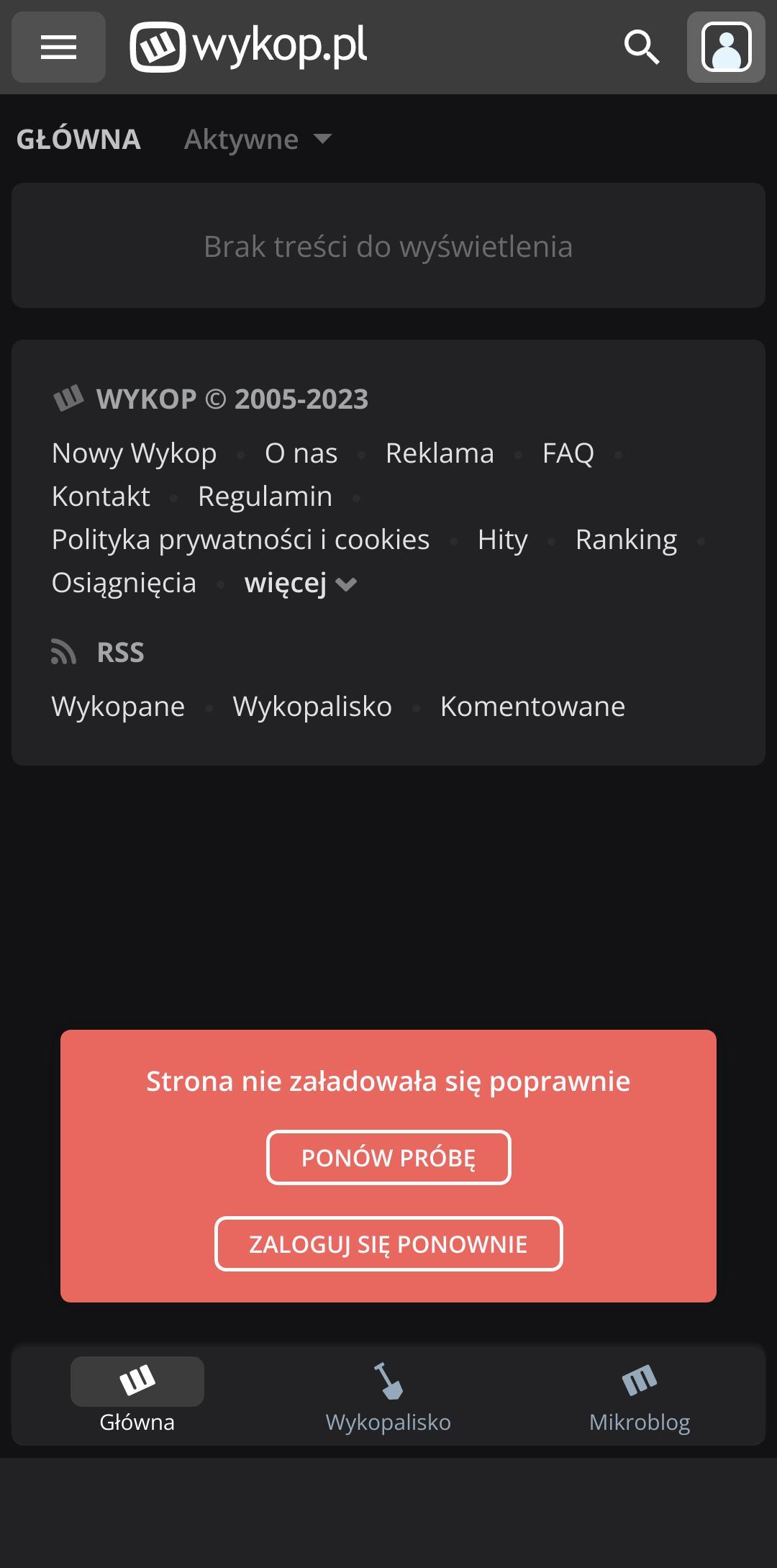
Task: Click ZALOGUJ SIĘ PONOWNIE
Action: [x=388, y=1243]
